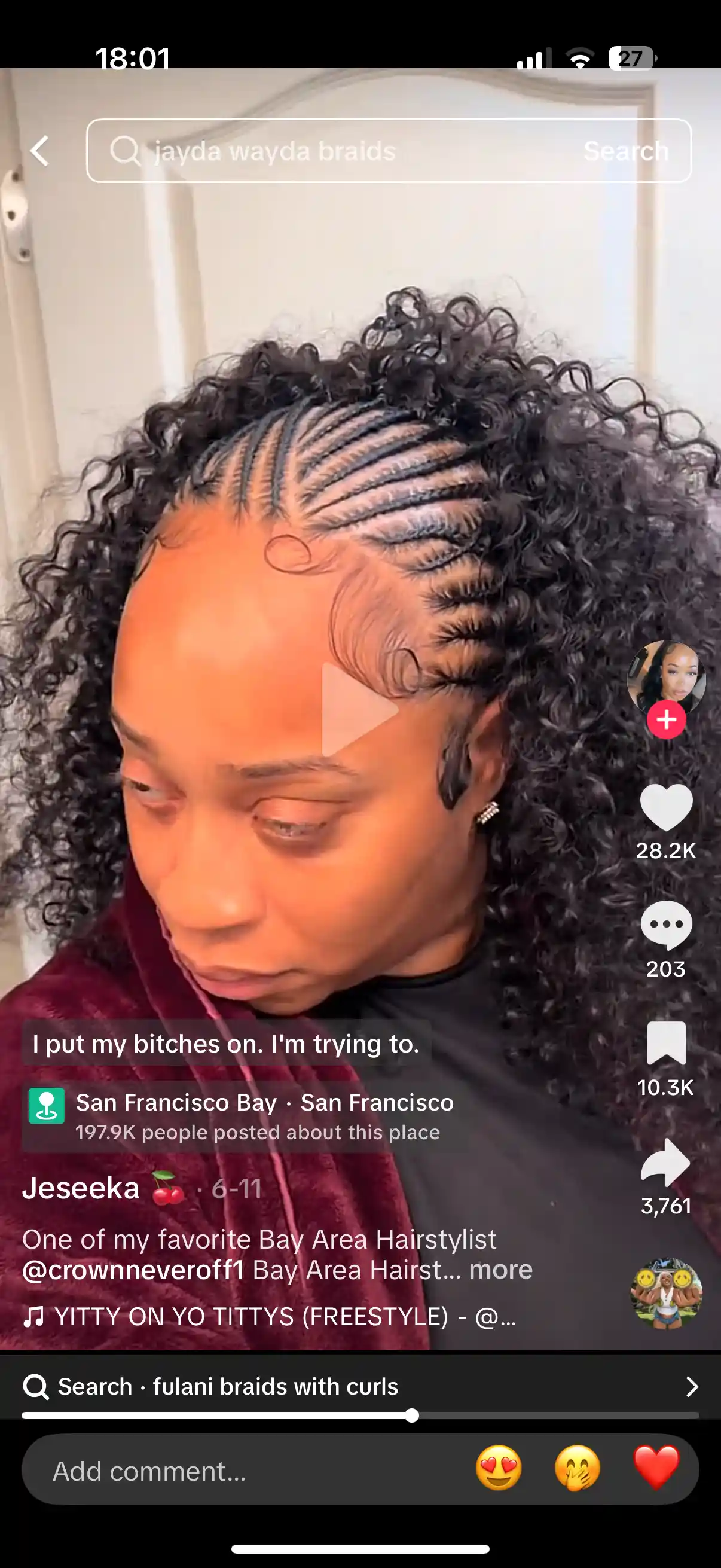
Task: Open the comments bubble
Action: click(666, 925)
